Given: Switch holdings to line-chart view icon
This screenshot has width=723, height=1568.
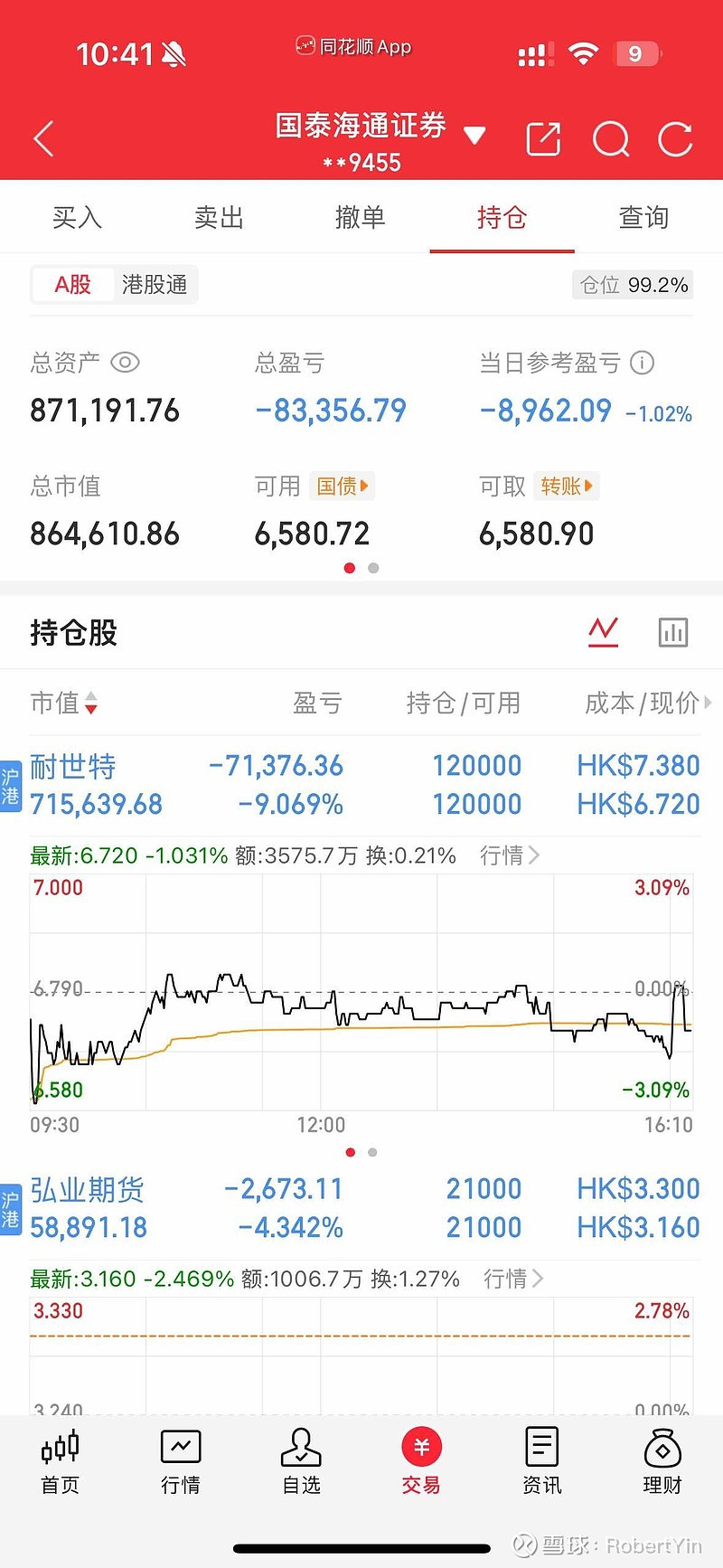Looking at the screenshot, I should click(x=603, y=631).
